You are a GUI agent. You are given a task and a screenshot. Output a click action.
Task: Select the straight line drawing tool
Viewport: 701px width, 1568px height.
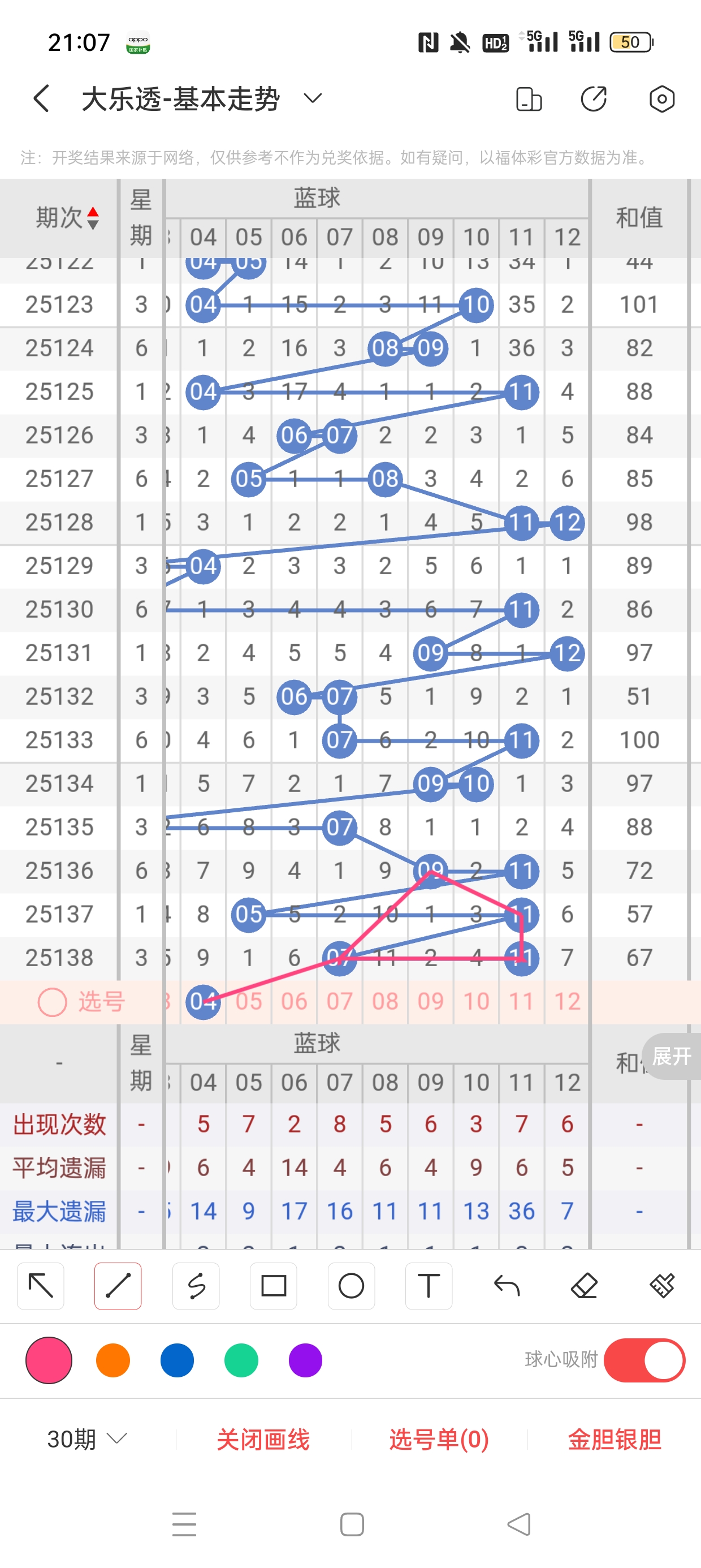pyautogui.click(x=118, y=1286)
